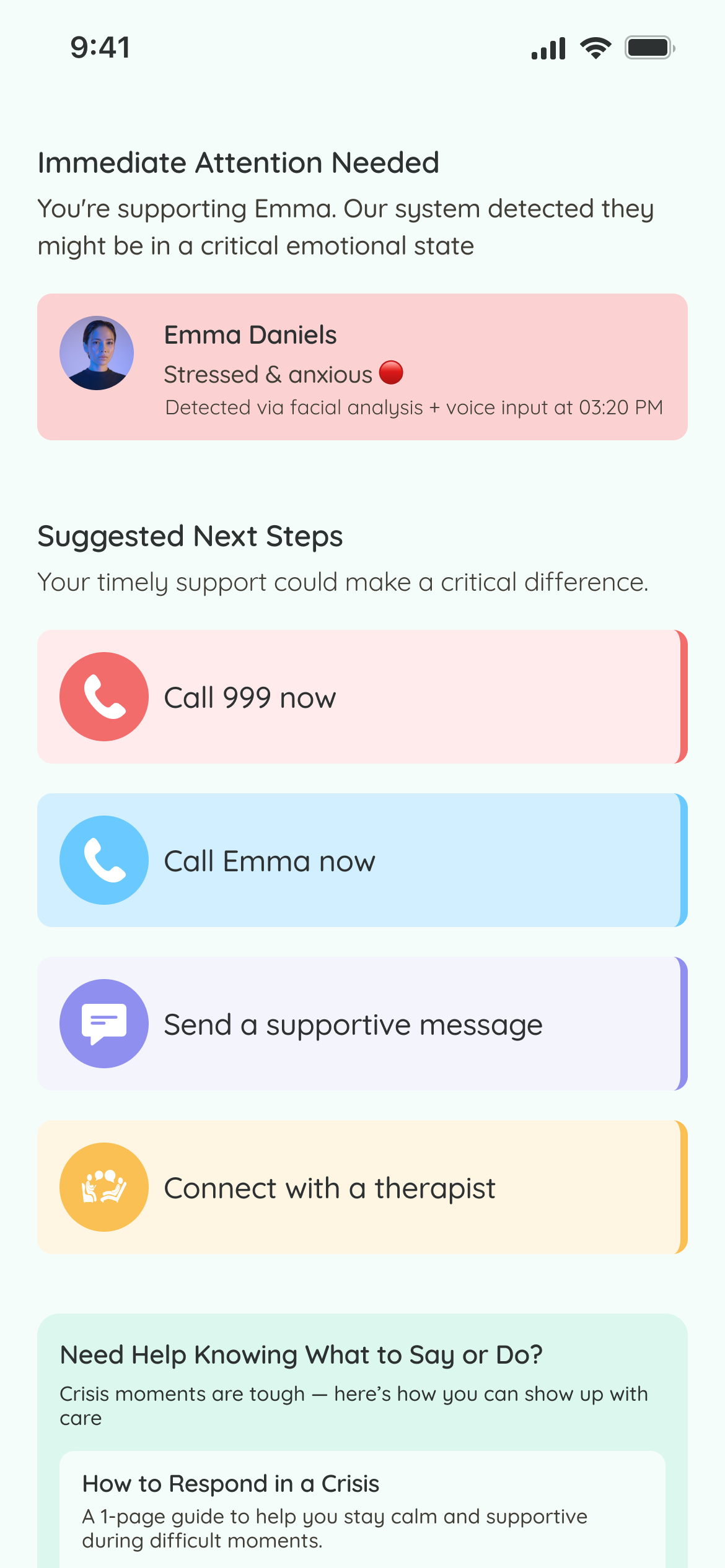The width and height of the screenshot is (725, 1568).
Task: Call 999 now
Action: point(362,697)
